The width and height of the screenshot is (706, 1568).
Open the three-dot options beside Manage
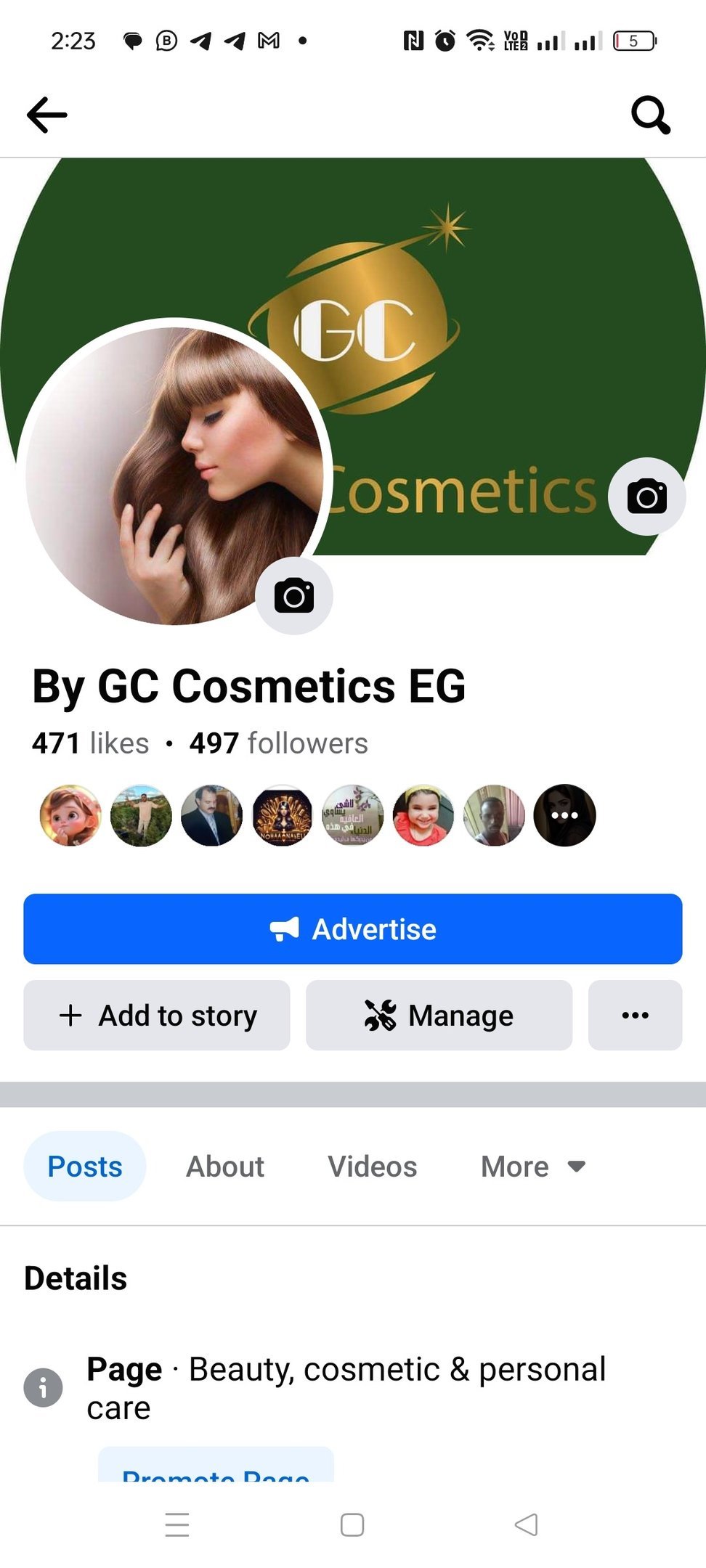point(635,1016)
